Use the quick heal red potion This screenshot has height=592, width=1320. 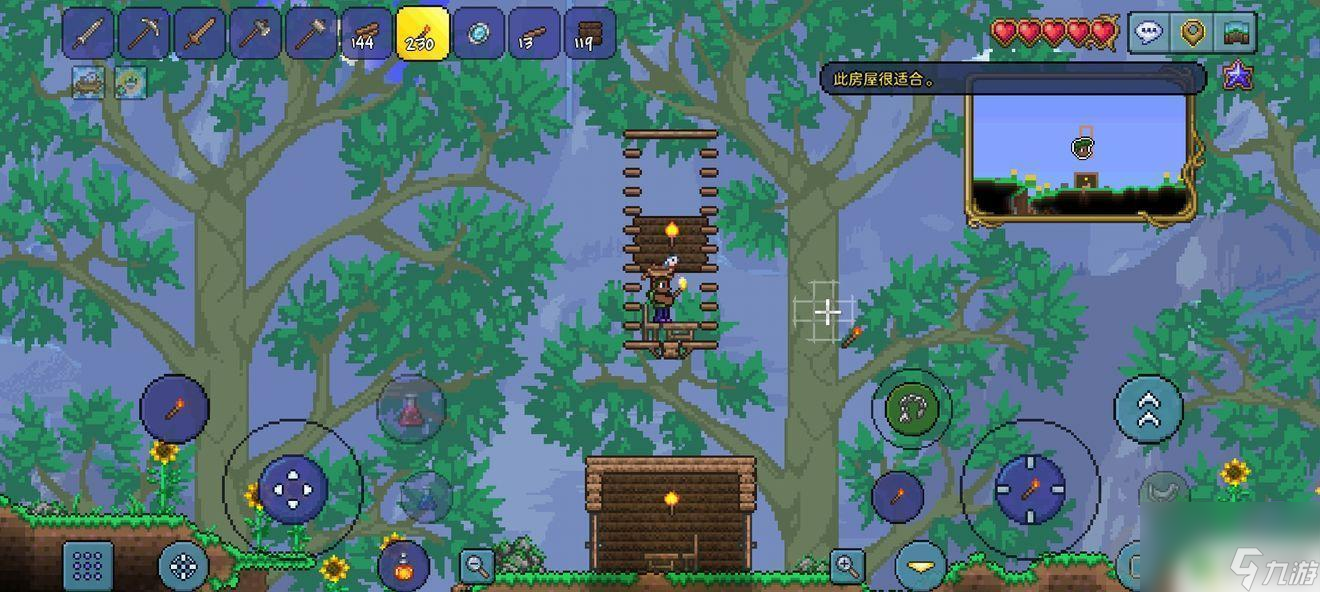[x=410, y=410]
